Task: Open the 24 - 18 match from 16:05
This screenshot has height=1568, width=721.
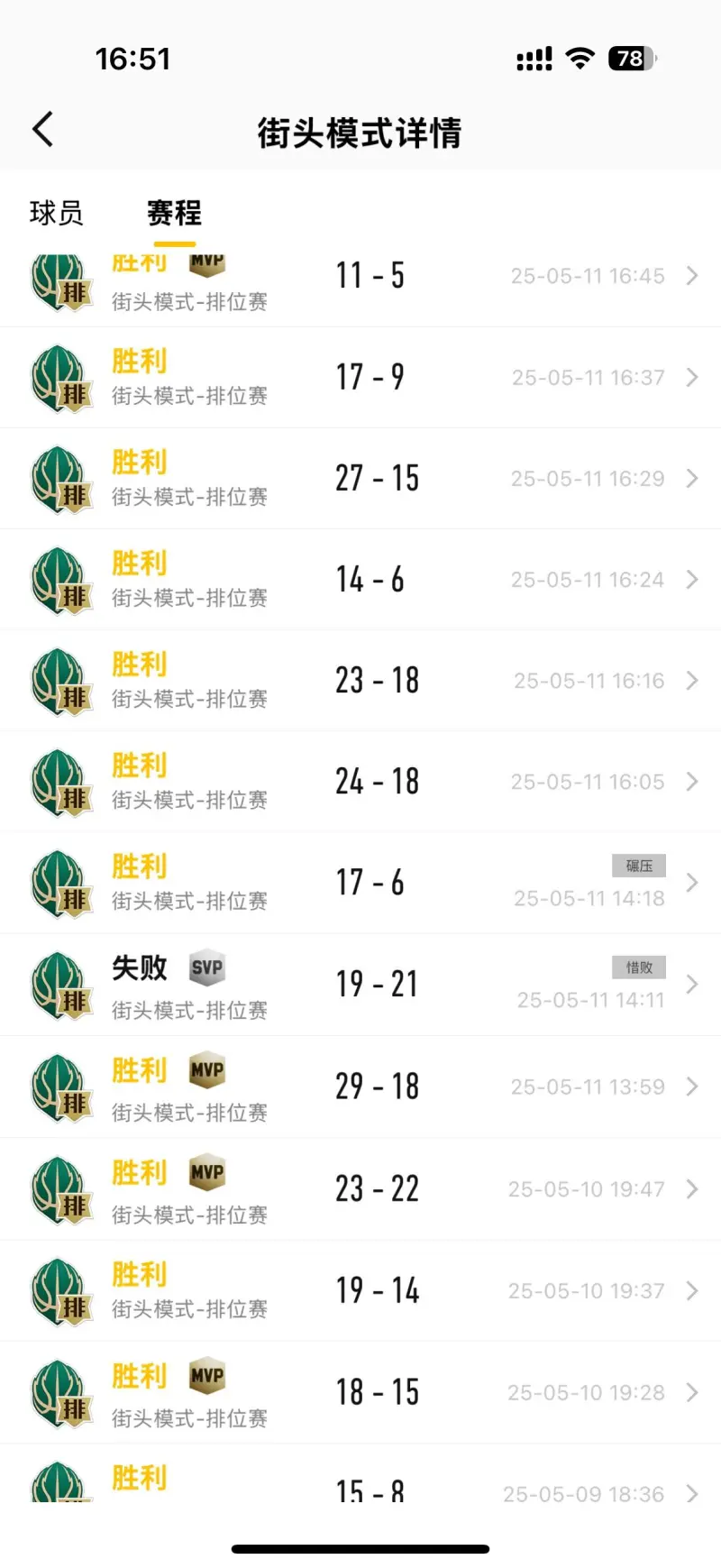Action: tap(360, 782)
